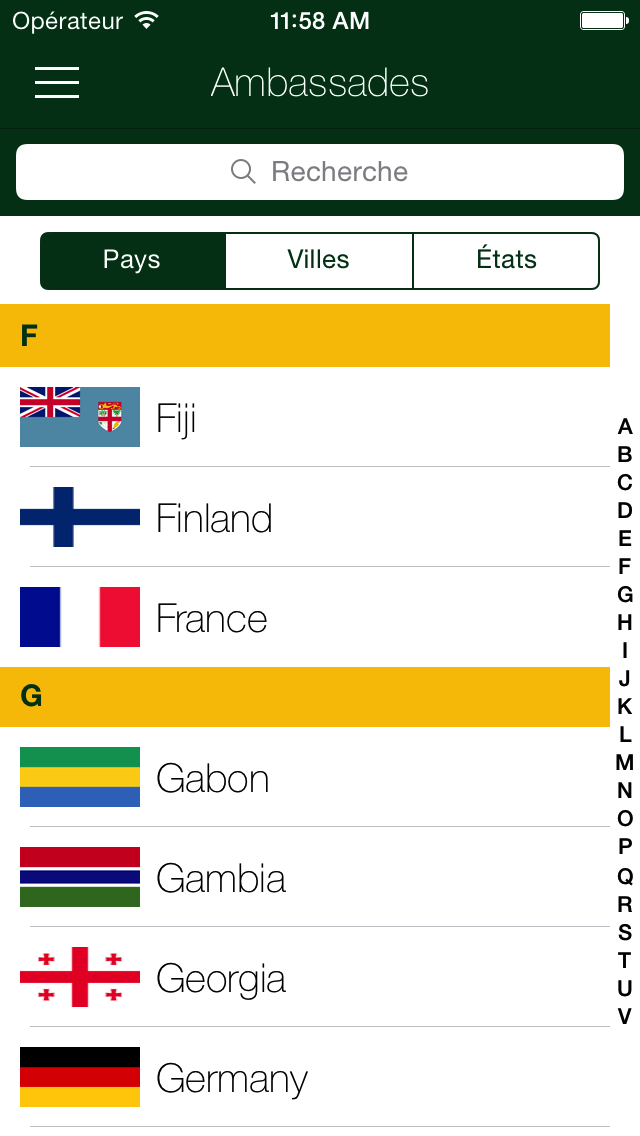
Task: Jump to letter V in the index
Action: [x=625, y=1017]
